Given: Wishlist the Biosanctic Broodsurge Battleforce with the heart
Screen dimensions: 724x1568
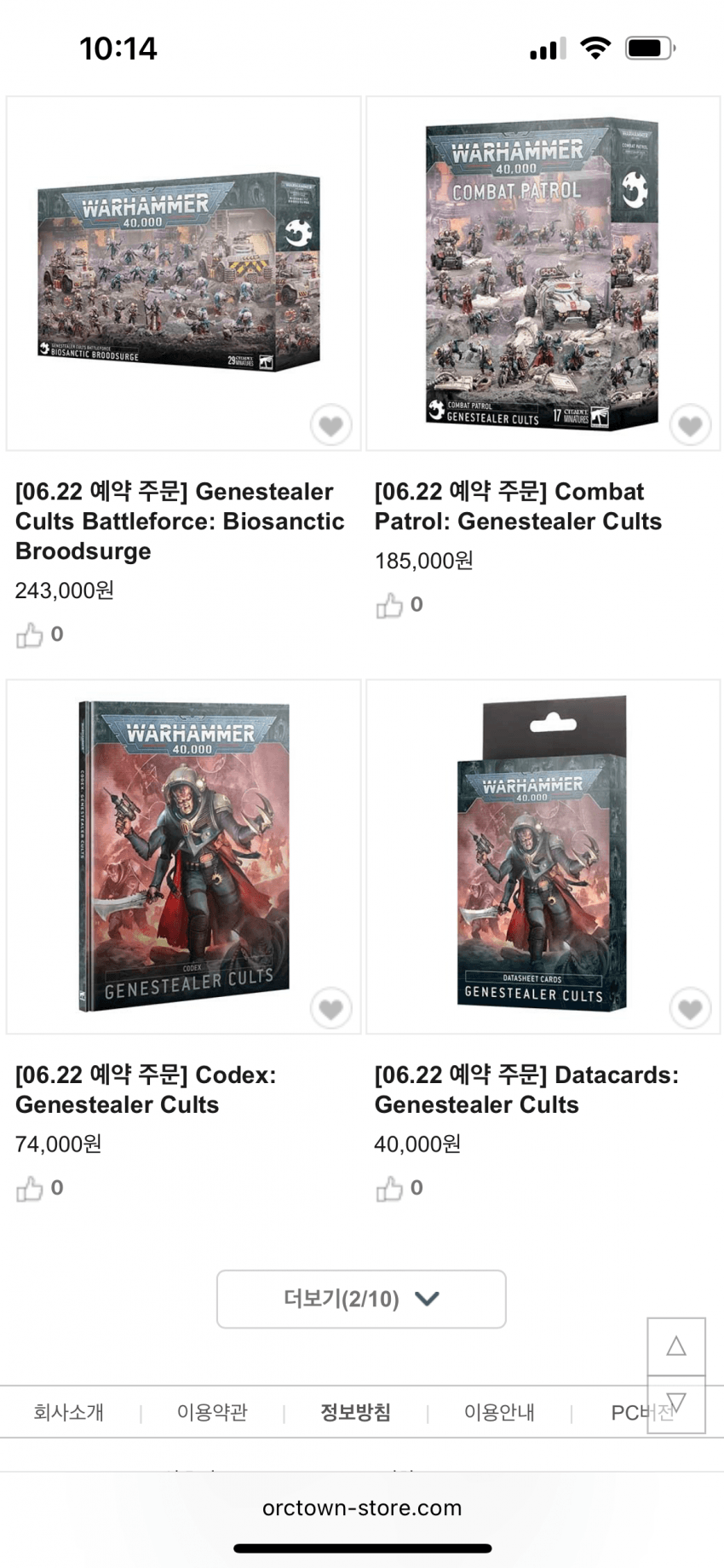Looking at the screenshot, I should pyautogui.click(x=330, y=424).
